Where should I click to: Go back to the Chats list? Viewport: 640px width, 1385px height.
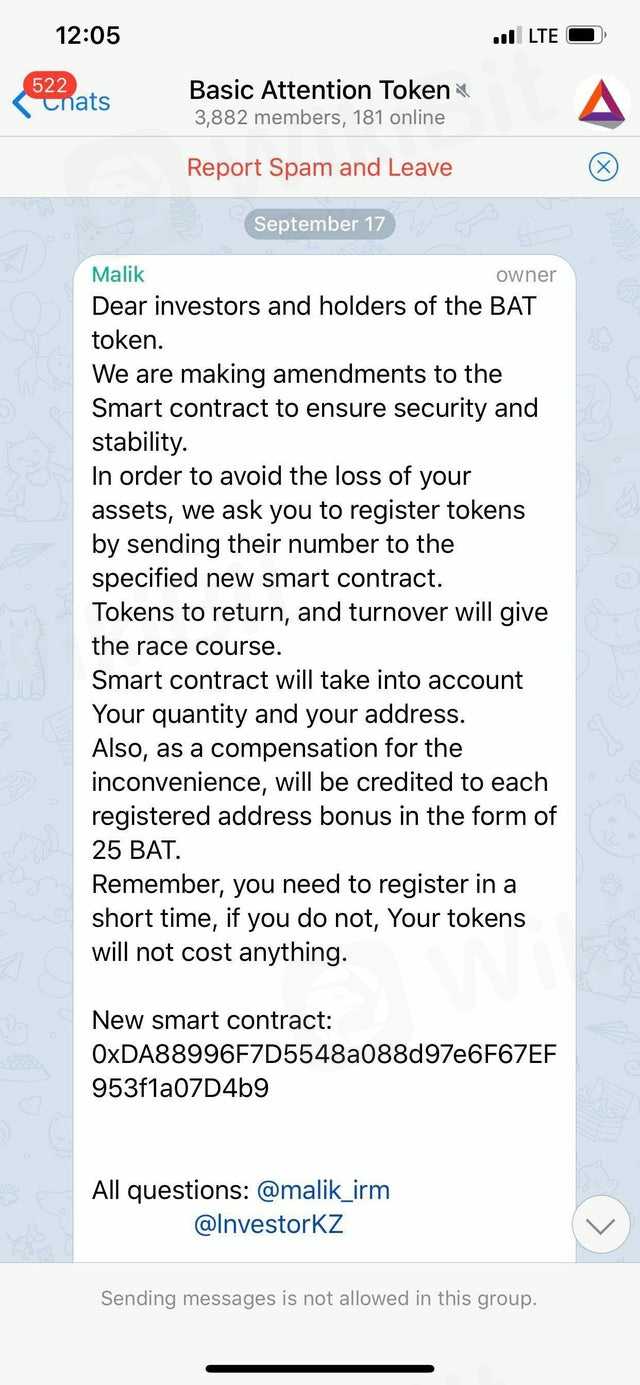tap(60, 101)
